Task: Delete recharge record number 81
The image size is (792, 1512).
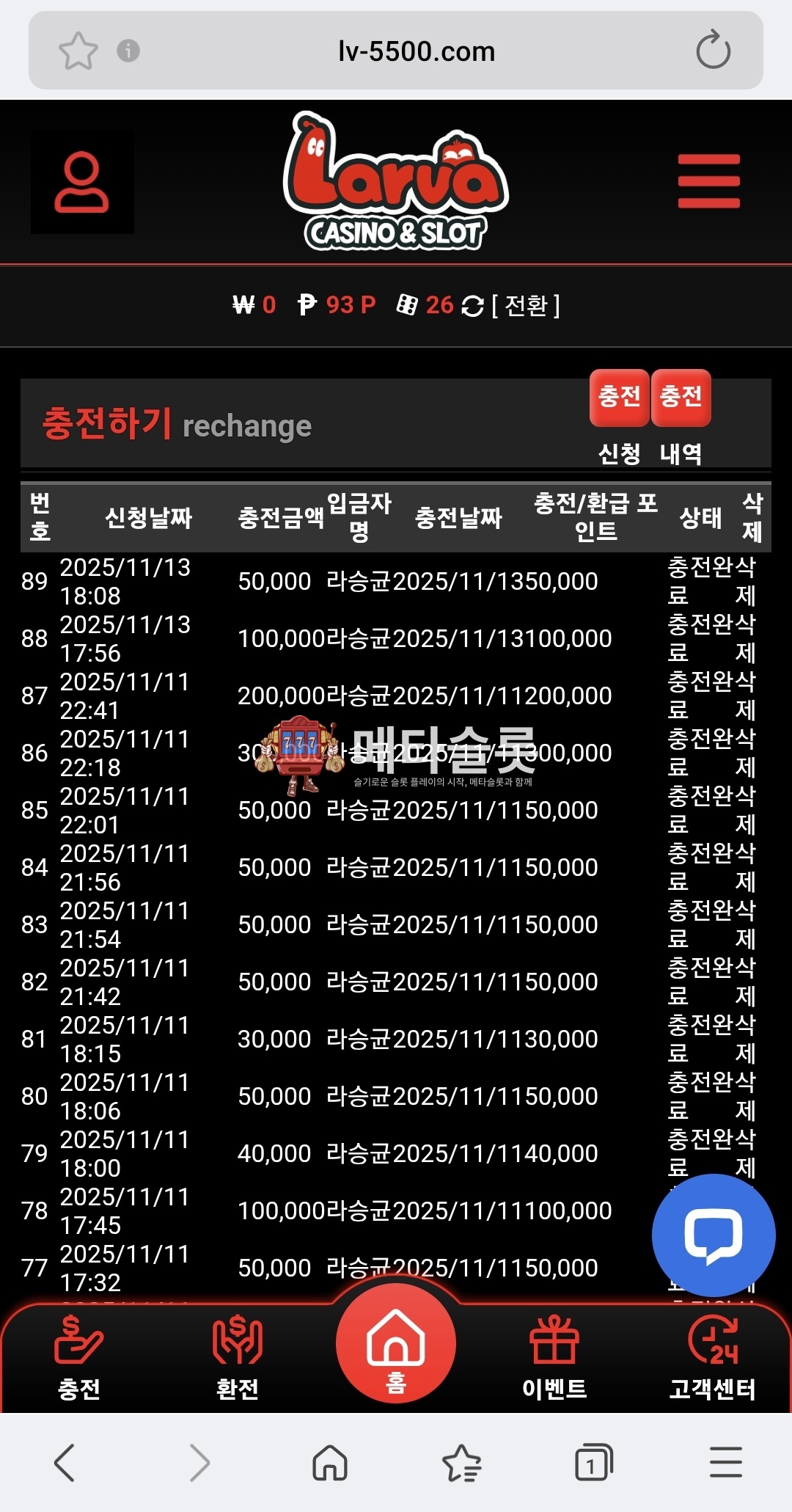Action: click(x=745, y=1039)
